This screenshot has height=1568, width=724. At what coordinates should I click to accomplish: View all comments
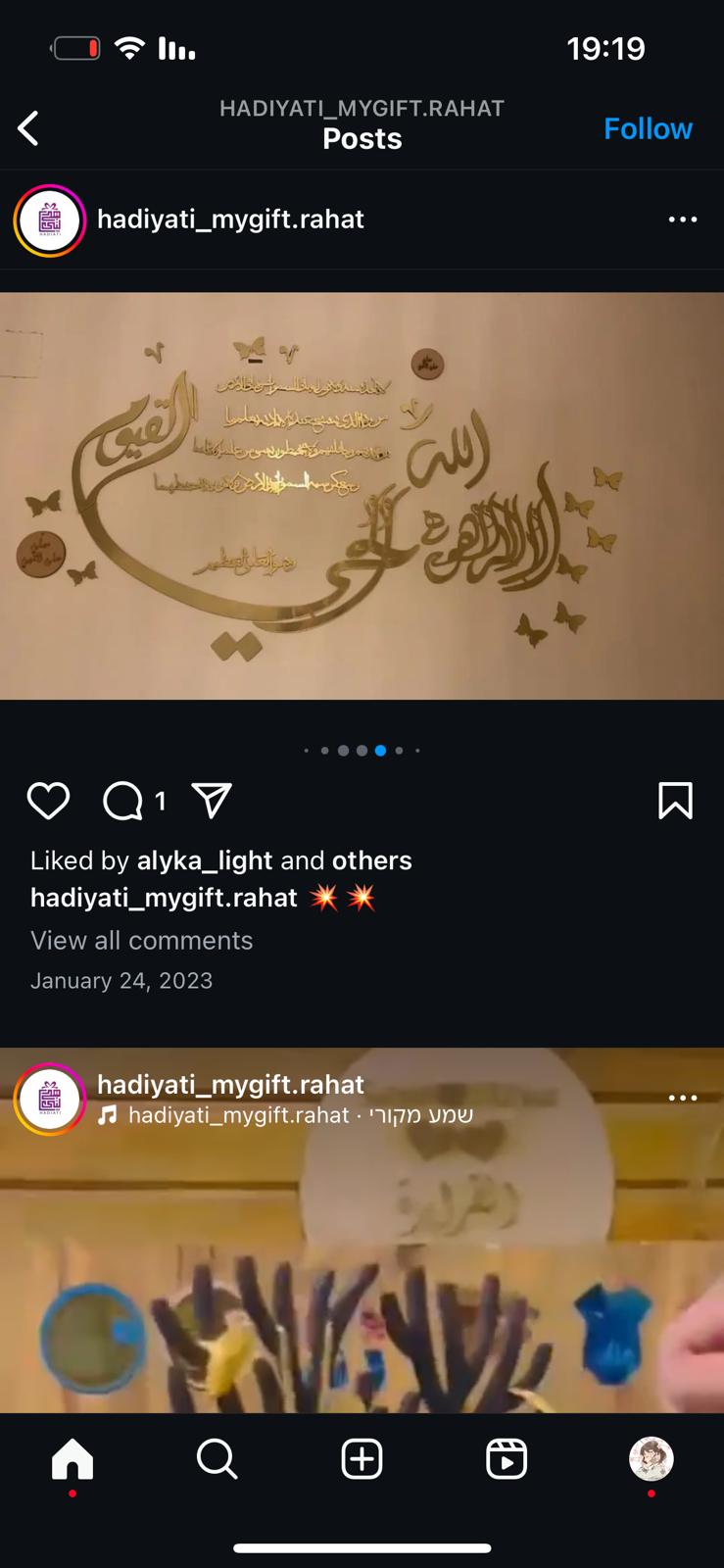click(142, 940)
